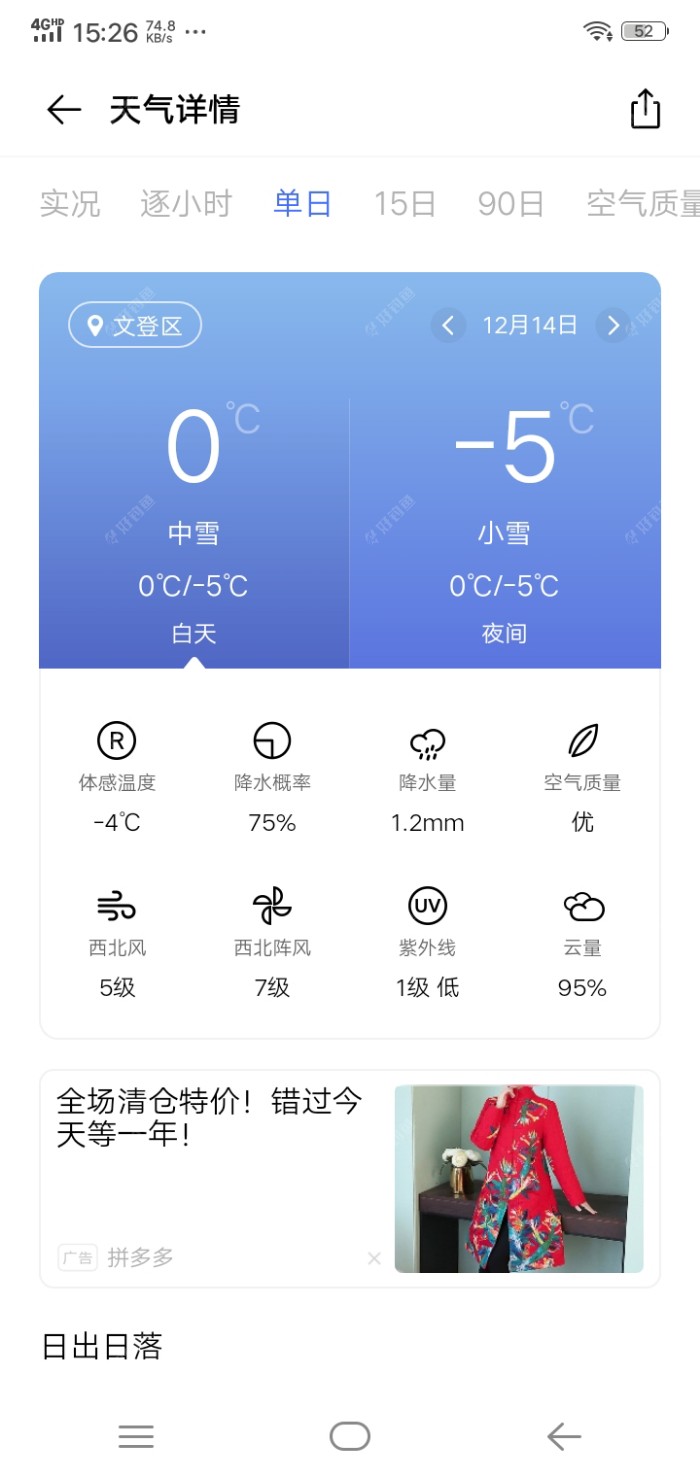Screen dimensions: 700x1477
Task: Select the 单日 tab
Action: click(x=303, y=204)
